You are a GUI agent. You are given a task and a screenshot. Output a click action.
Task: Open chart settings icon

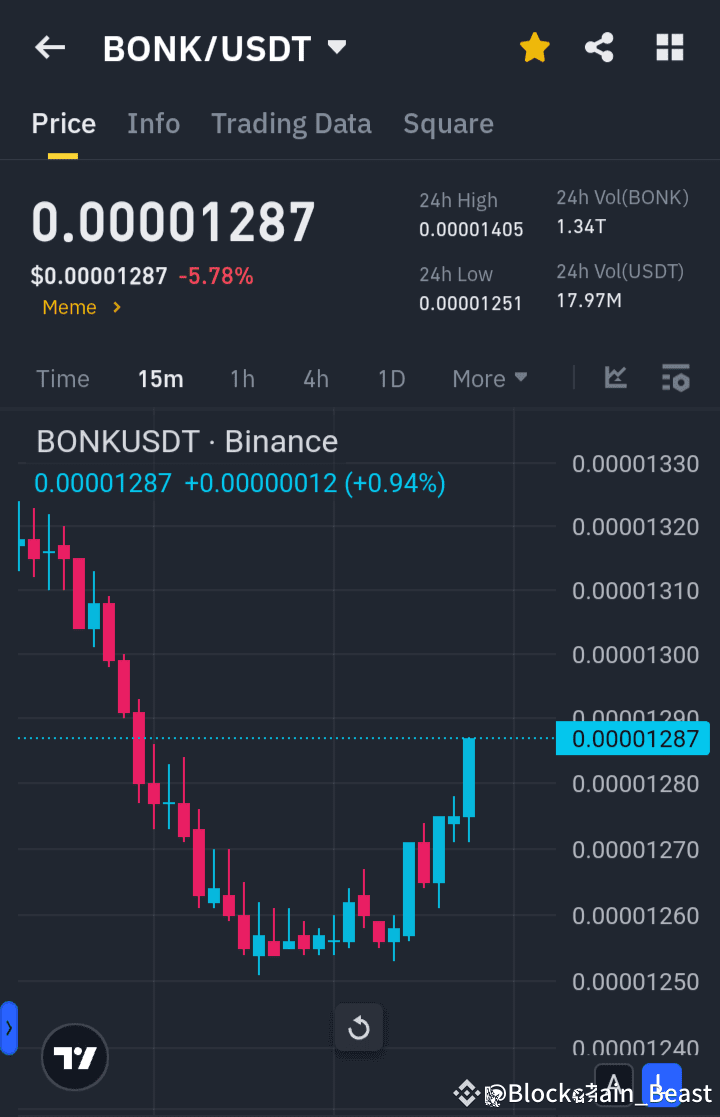pos(675,378)
